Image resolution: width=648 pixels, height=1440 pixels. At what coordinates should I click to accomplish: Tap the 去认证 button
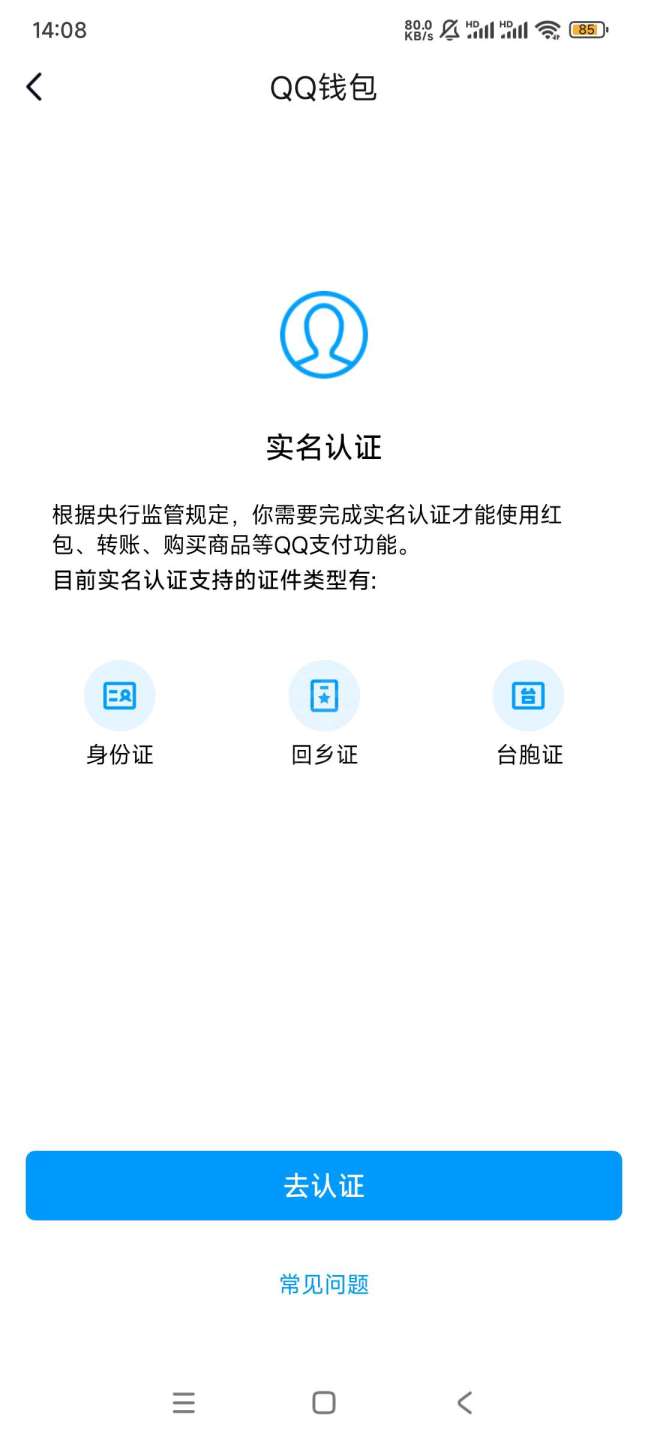[324, 1186]
